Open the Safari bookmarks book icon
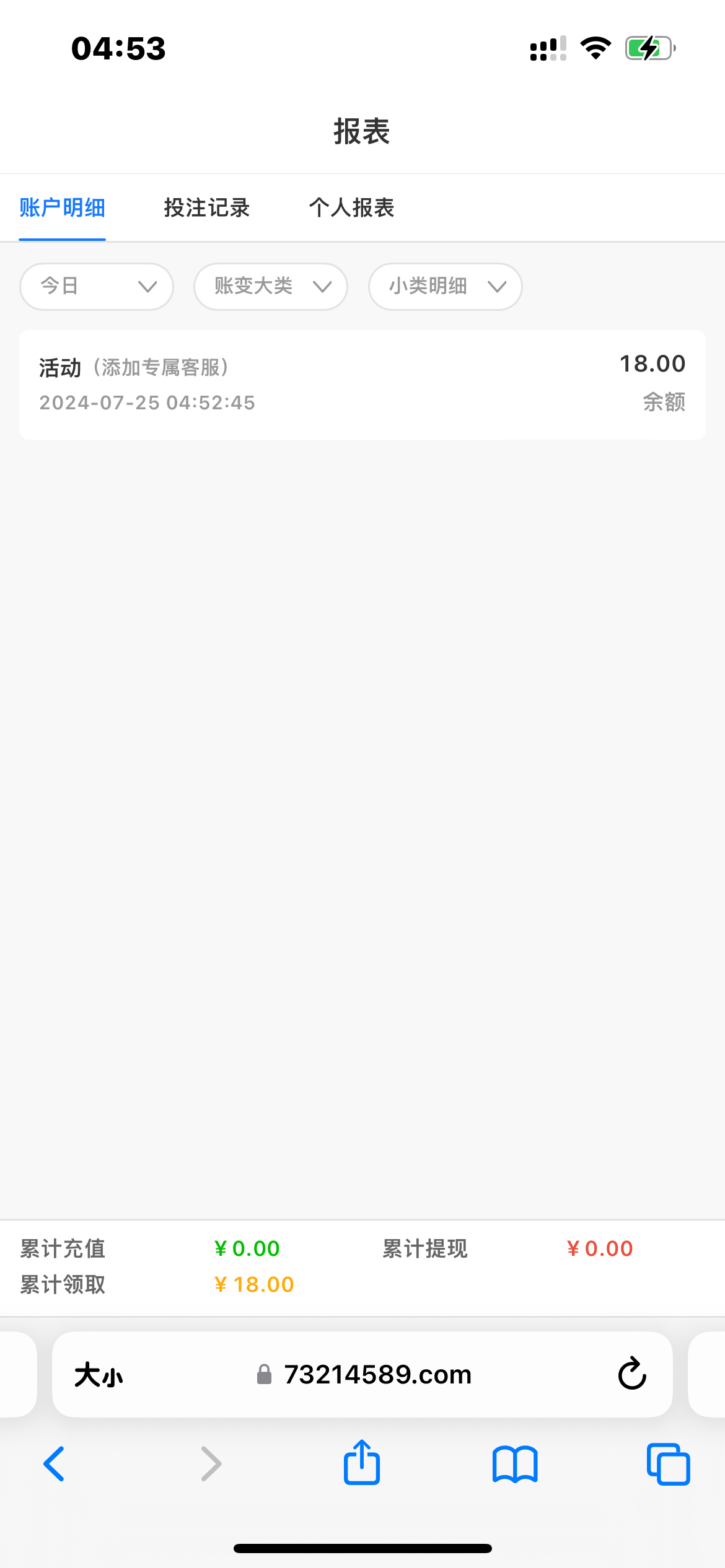 click(x=515, y=1464)
